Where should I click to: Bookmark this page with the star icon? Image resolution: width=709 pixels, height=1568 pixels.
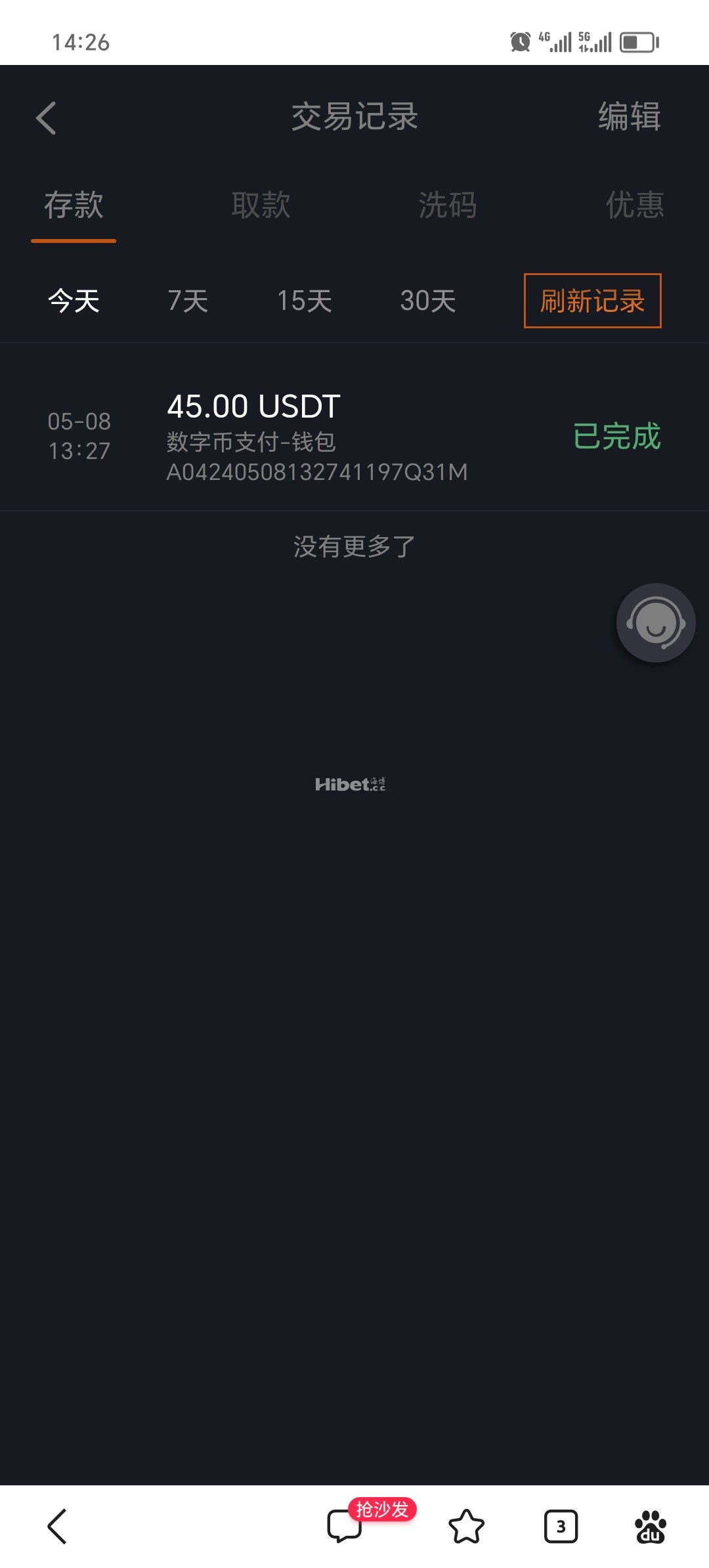point(466,1526)
